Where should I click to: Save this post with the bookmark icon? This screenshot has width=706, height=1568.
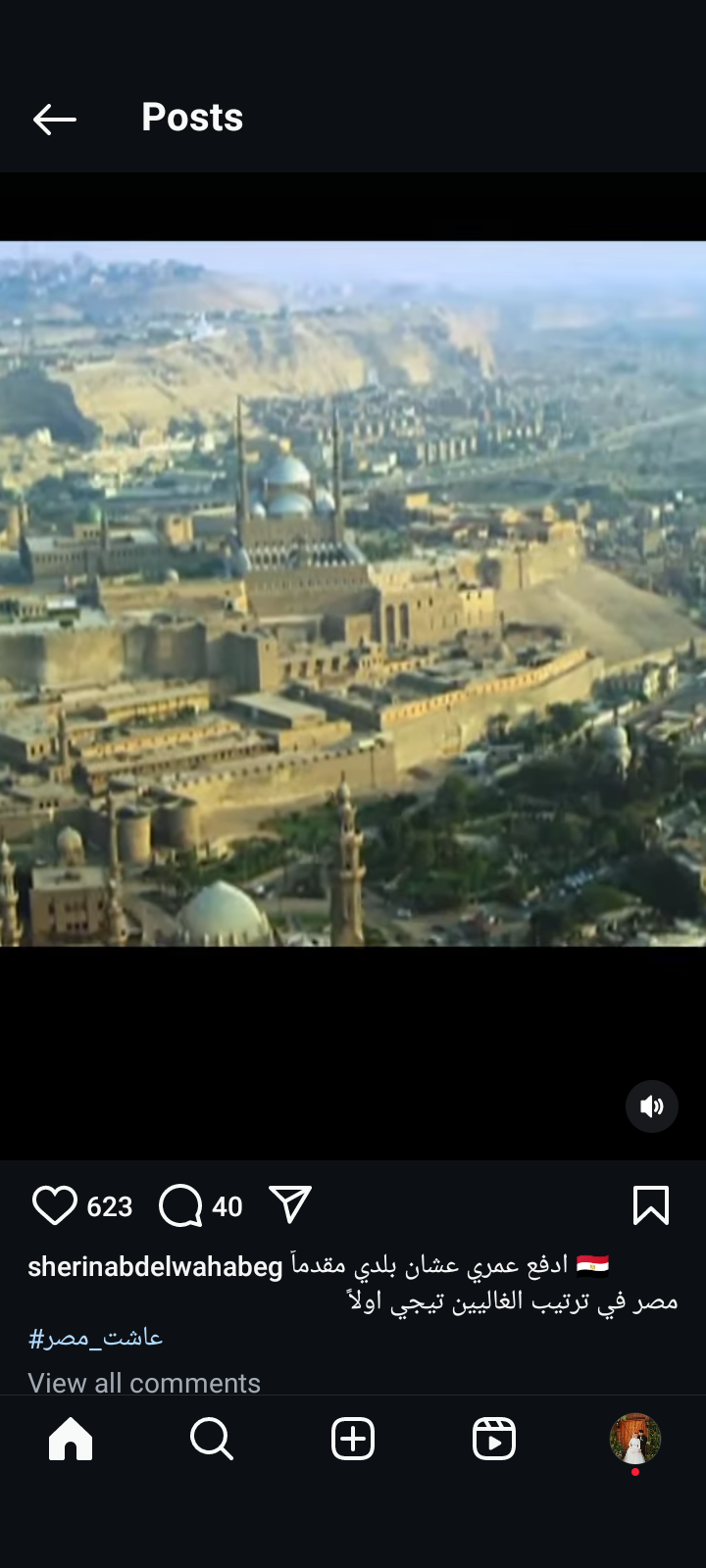coord(651,1205)
